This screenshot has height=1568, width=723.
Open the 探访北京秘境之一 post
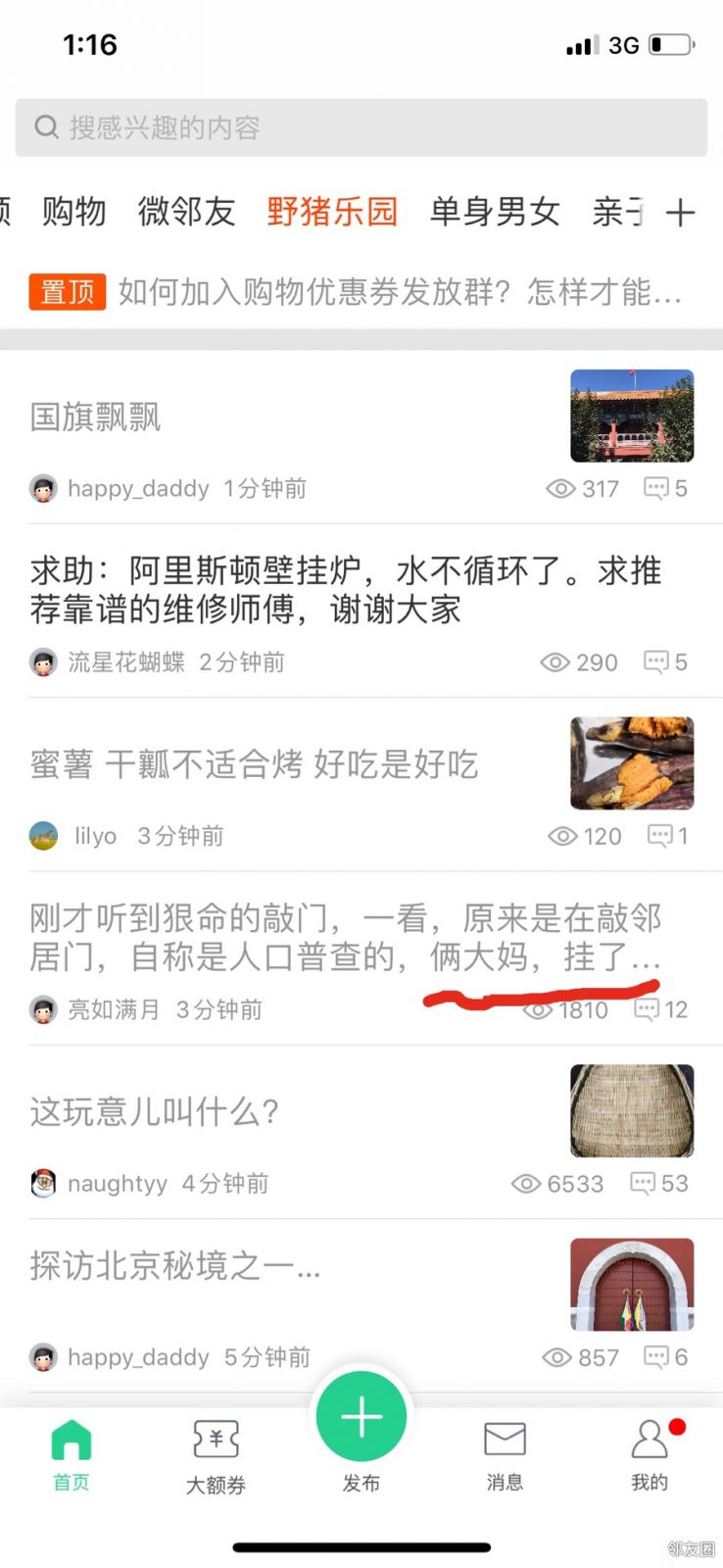[x=175, y=1266]
